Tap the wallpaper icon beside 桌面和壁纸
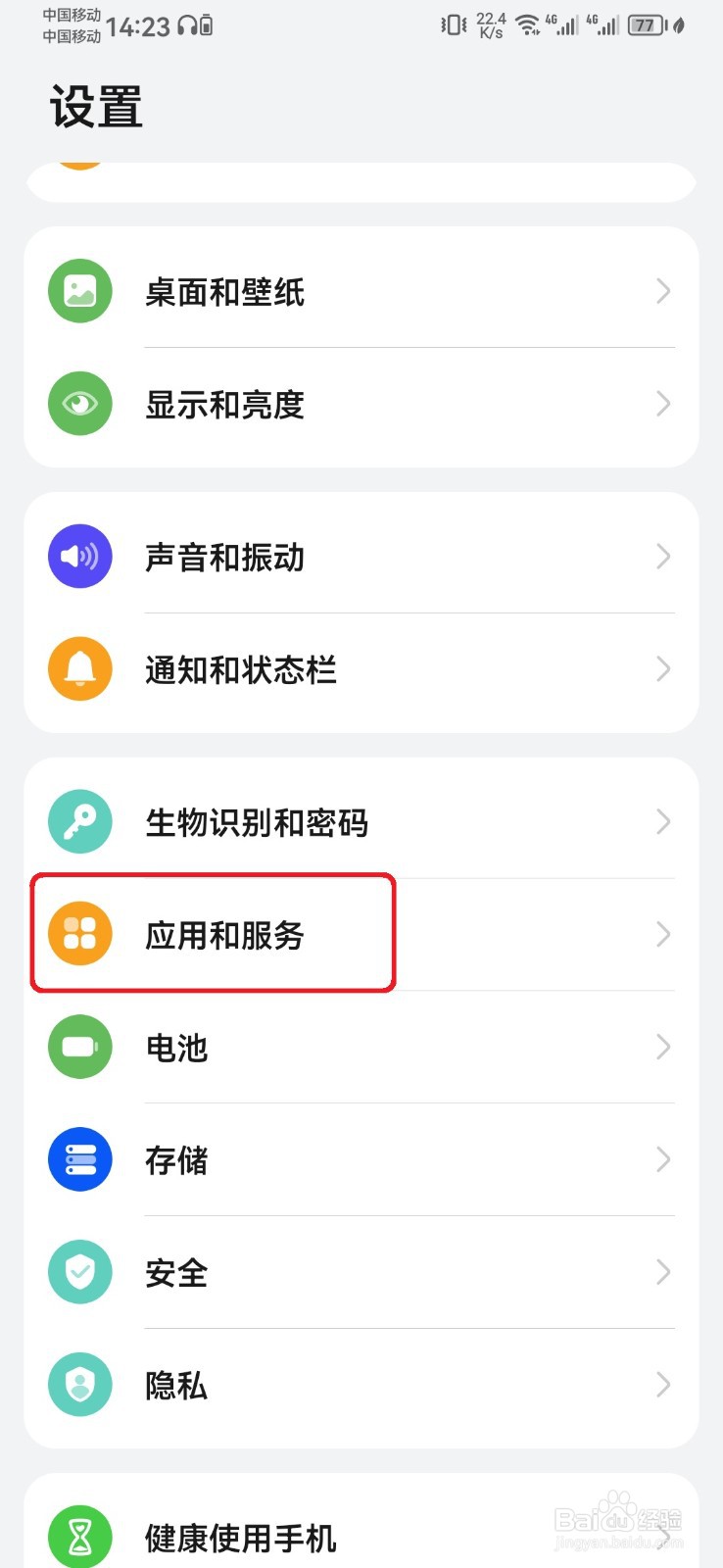Screen dimensions: 723x1568 [x=79, y=290]
